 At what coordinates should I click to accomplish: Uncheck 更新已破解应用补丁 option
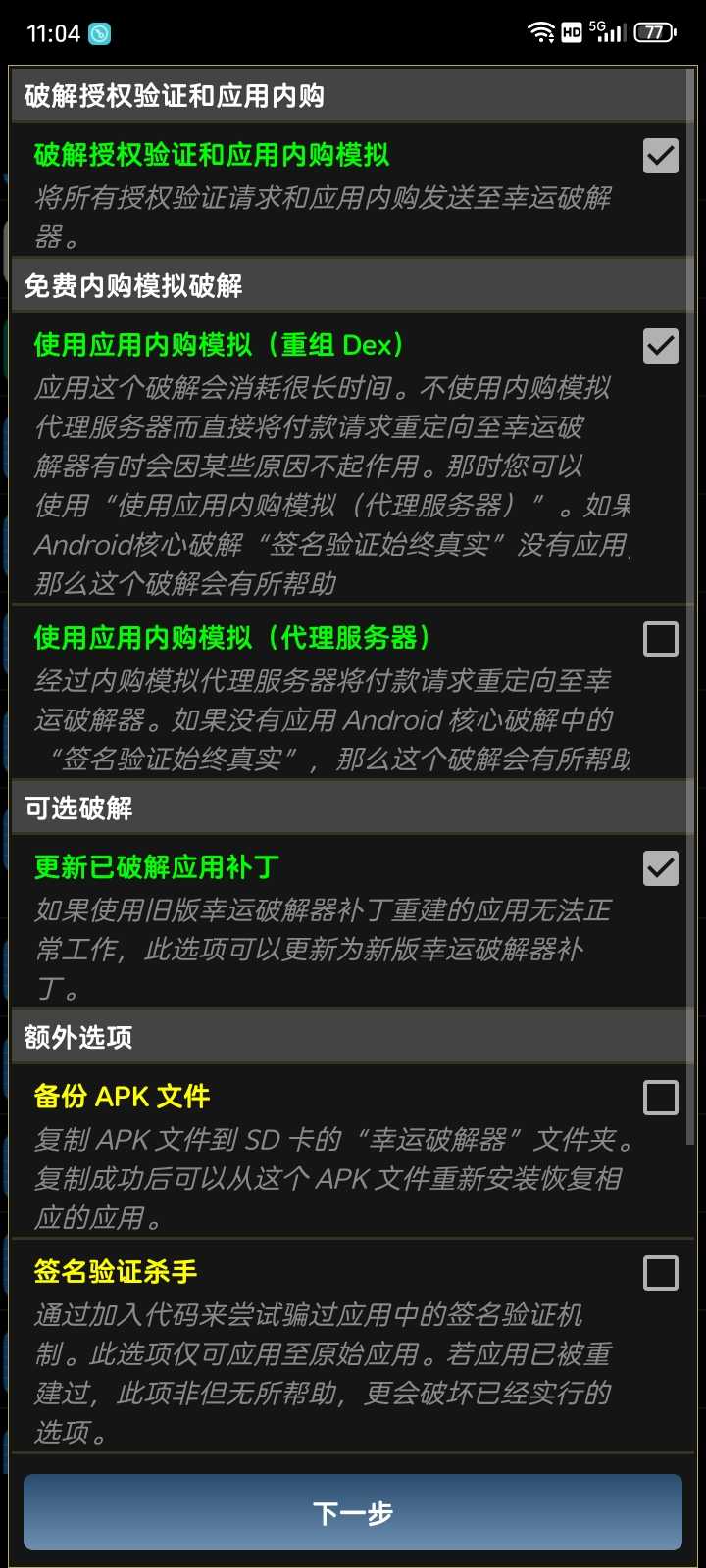coord(660,867)
